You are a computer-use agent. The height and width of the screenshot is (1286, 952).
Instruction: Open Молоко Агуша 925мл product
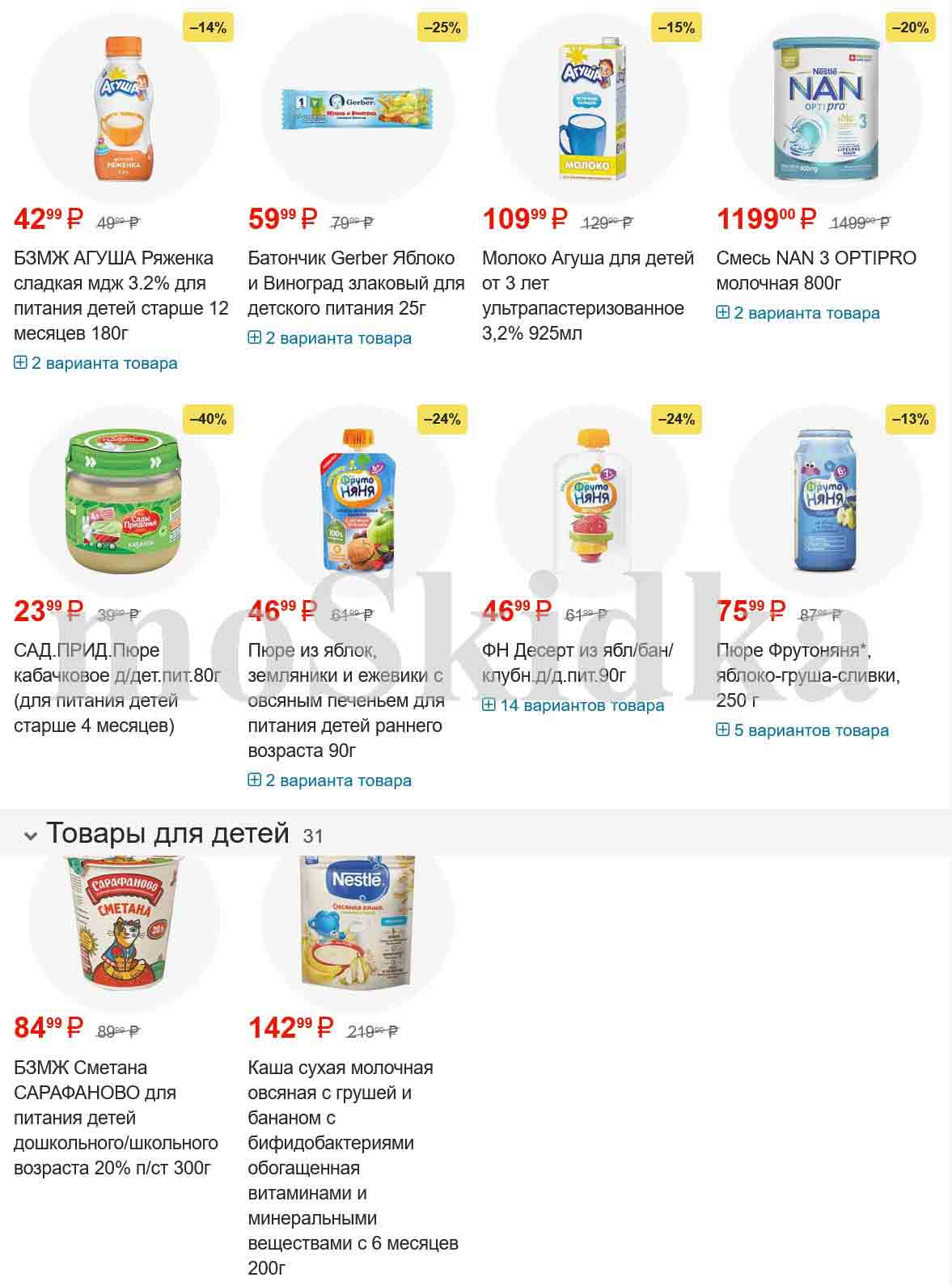(x=588, y=295)
